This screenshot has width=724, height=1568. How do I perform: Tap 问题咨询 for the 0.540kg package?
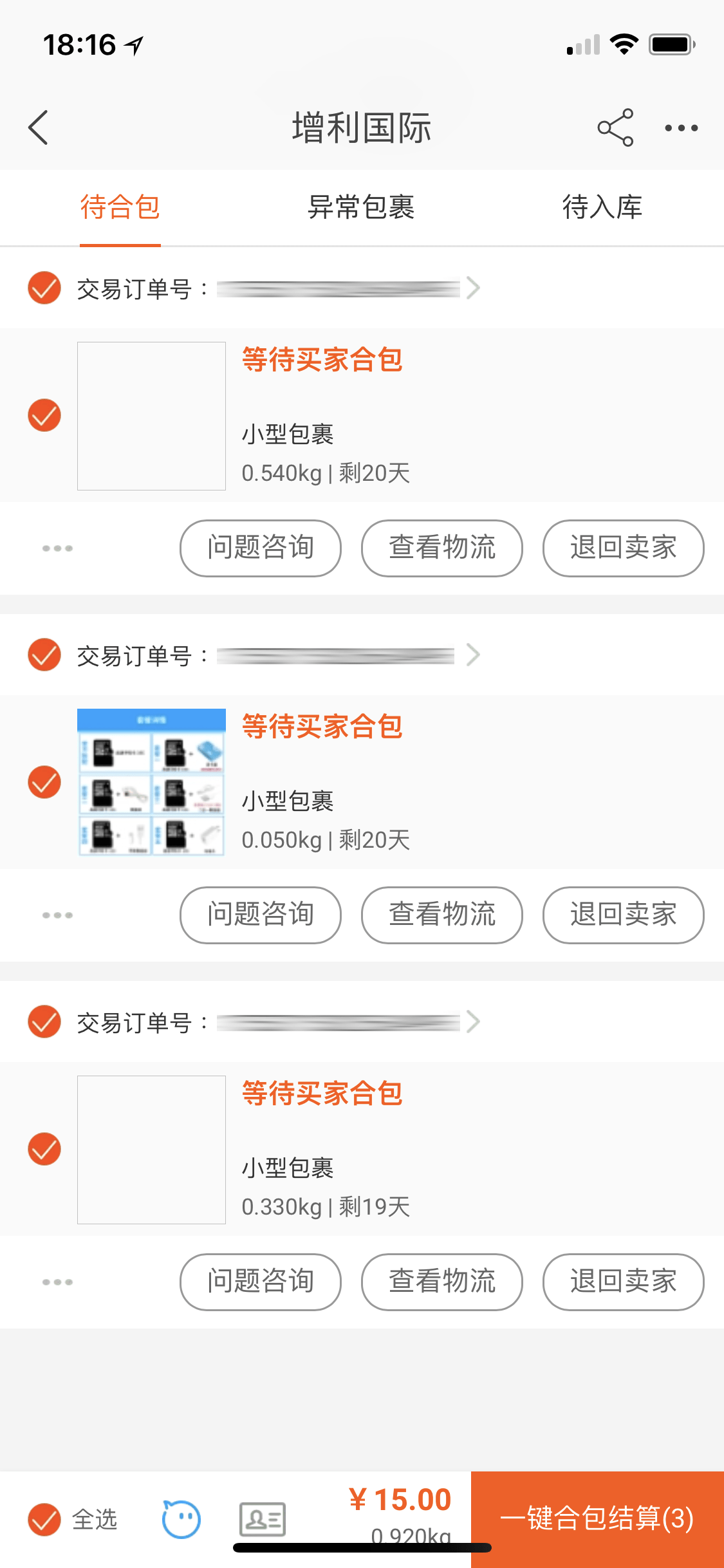(261, 548)
